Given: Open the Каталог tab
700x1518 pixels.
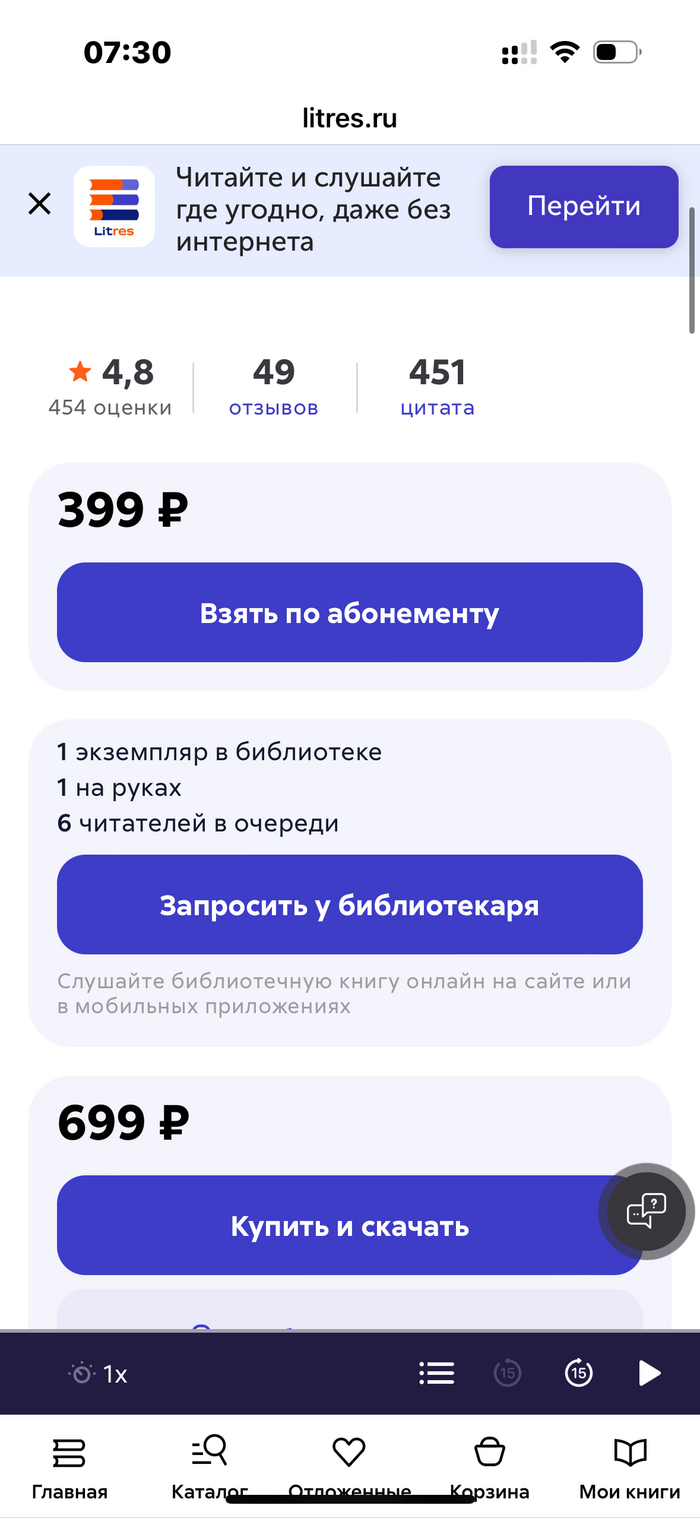Looking at the screenshot, I should tap(210, 1467).
